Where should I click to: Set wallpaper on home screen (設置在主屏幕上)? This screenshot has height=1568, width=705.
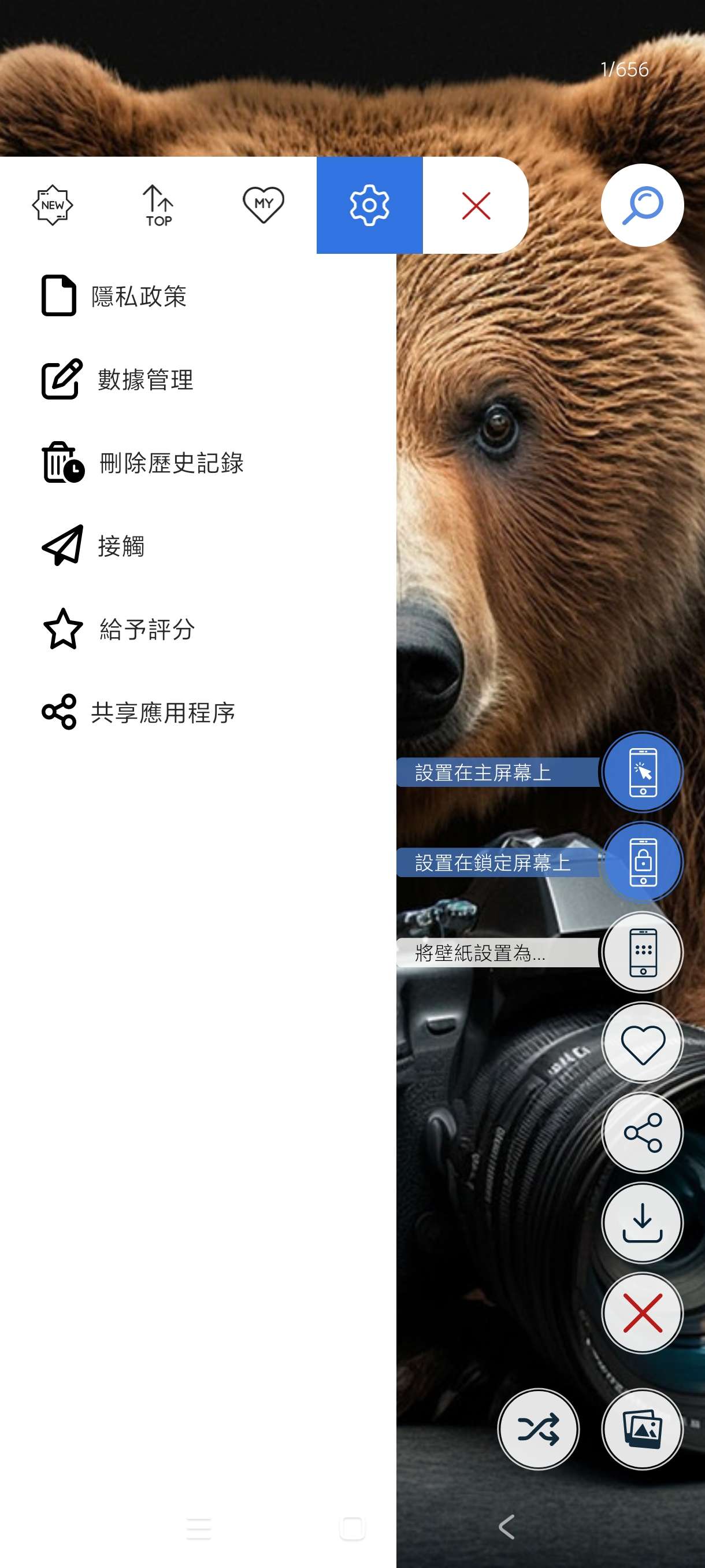point(643,772)
